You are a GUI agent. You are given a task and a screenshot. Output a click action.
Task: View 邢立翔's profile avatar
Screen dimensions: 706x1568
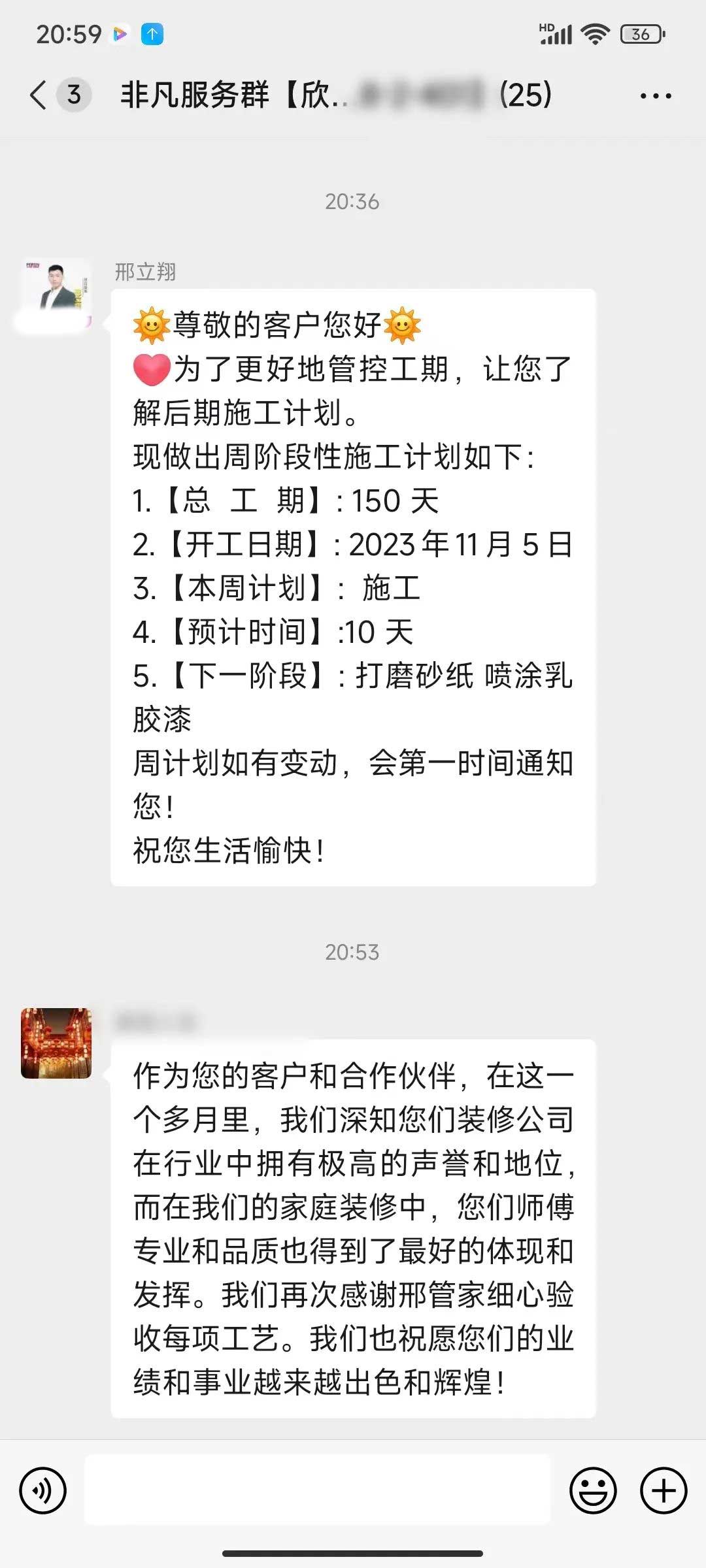(x=56, y=293)
